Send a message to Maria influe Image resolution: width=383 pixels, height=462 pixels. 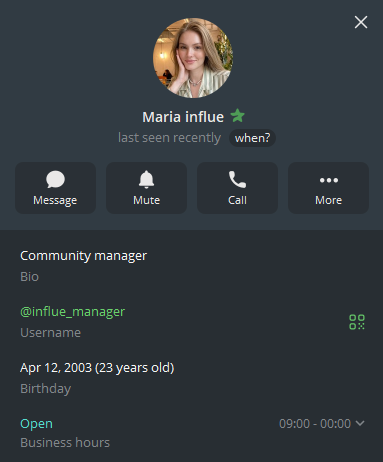click(55, 188)
